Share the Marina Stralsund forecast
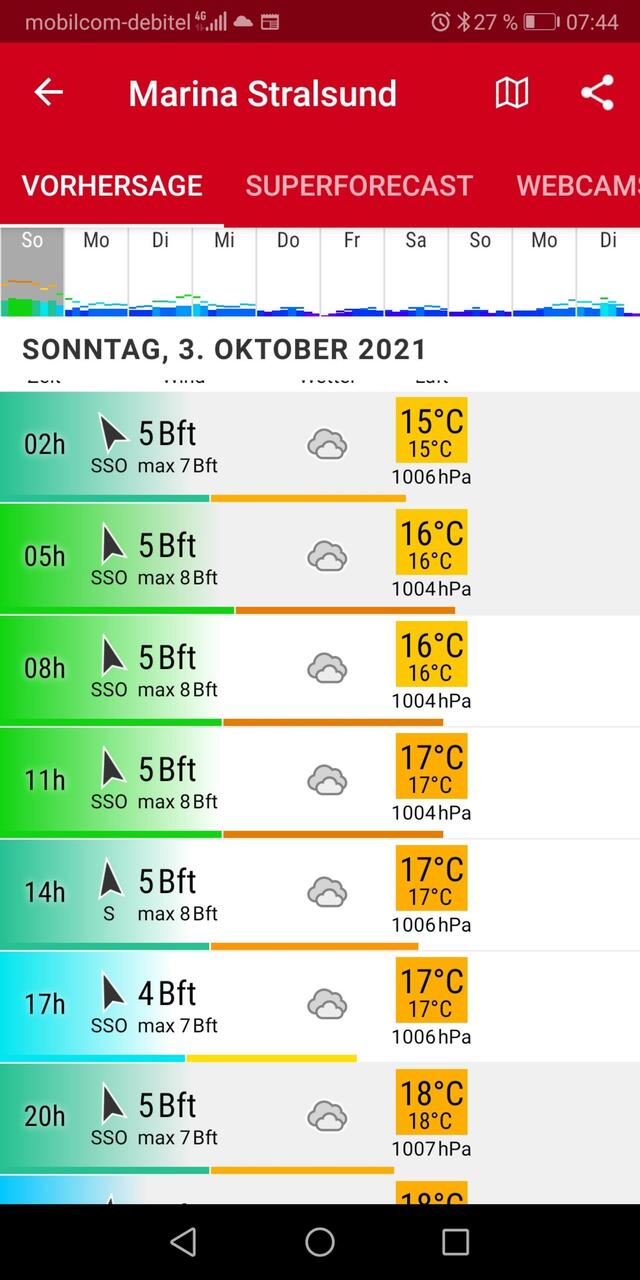 [x=597, y=93]
